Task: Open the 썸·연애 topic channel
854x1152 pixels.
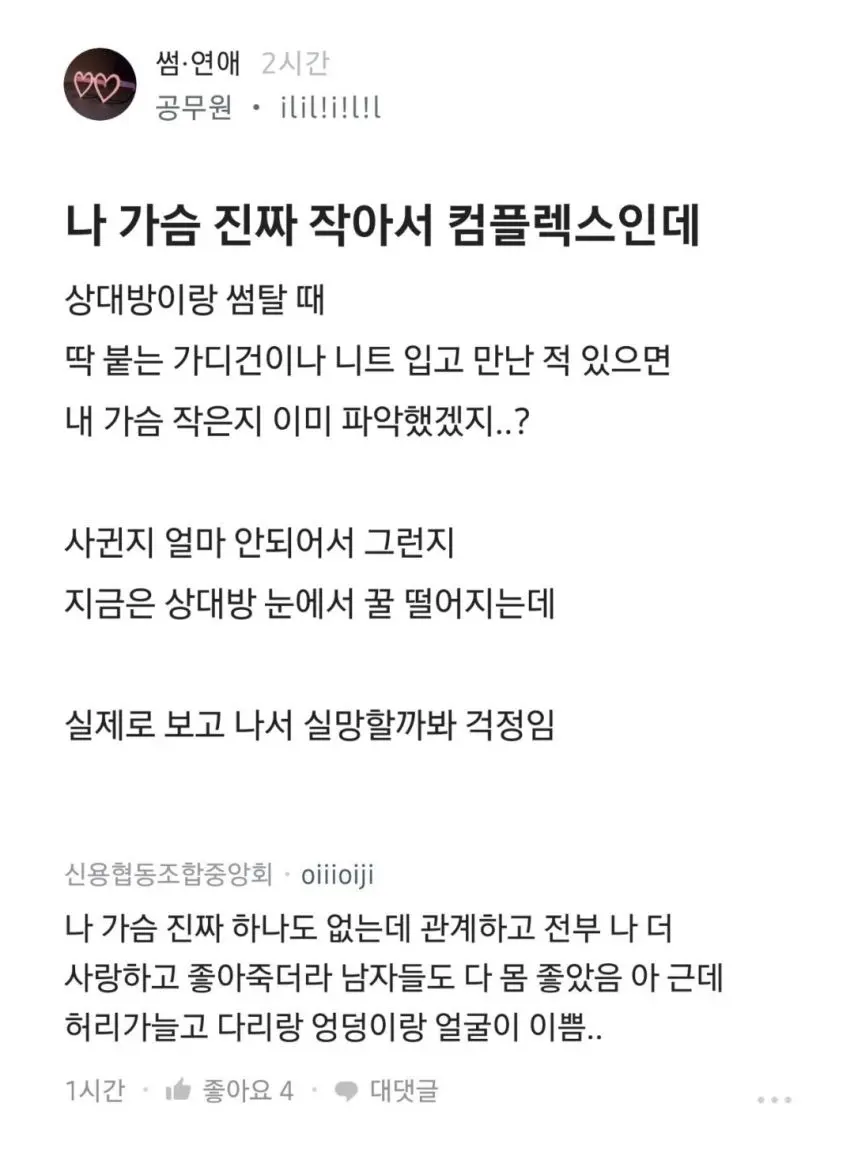Action: click(x=200, y=64)
